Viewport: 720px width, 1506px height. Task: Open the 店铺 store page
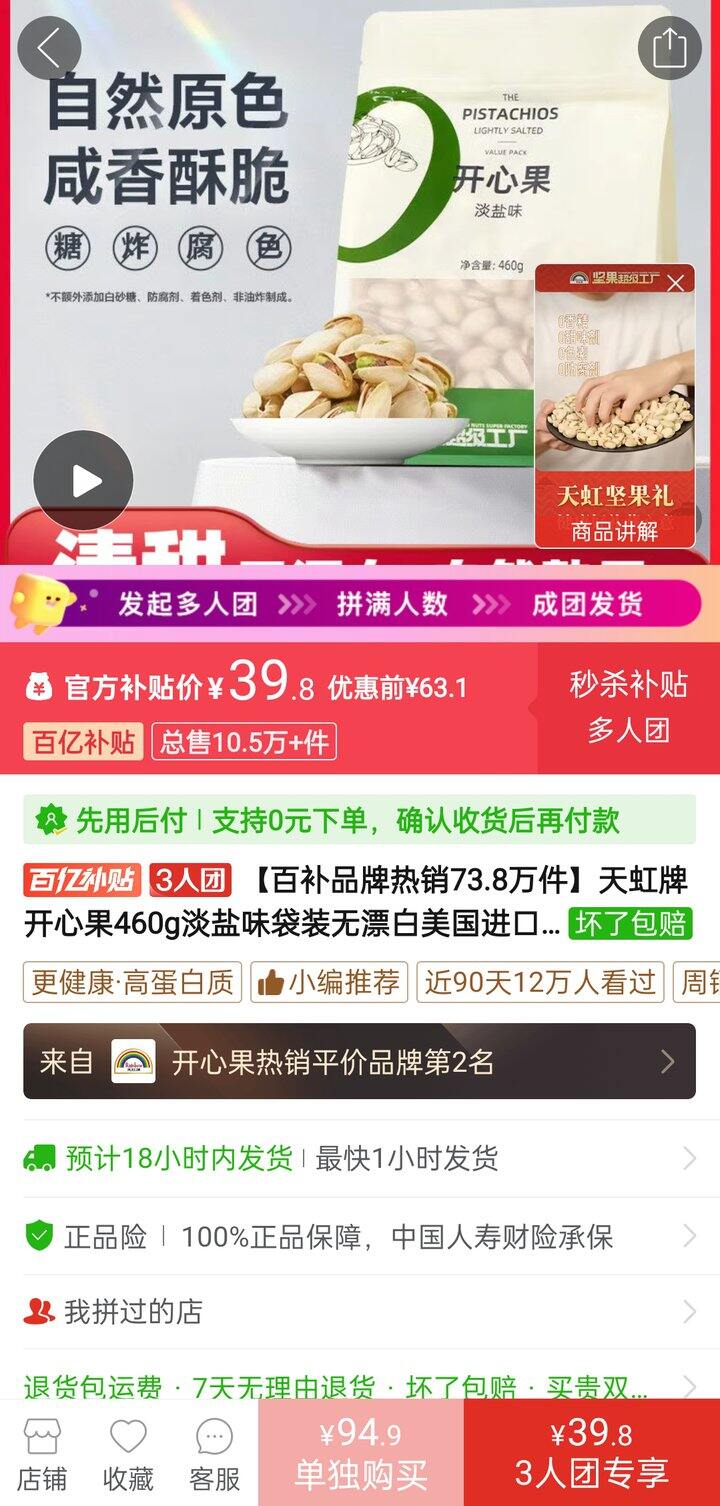click(42, 1456)
